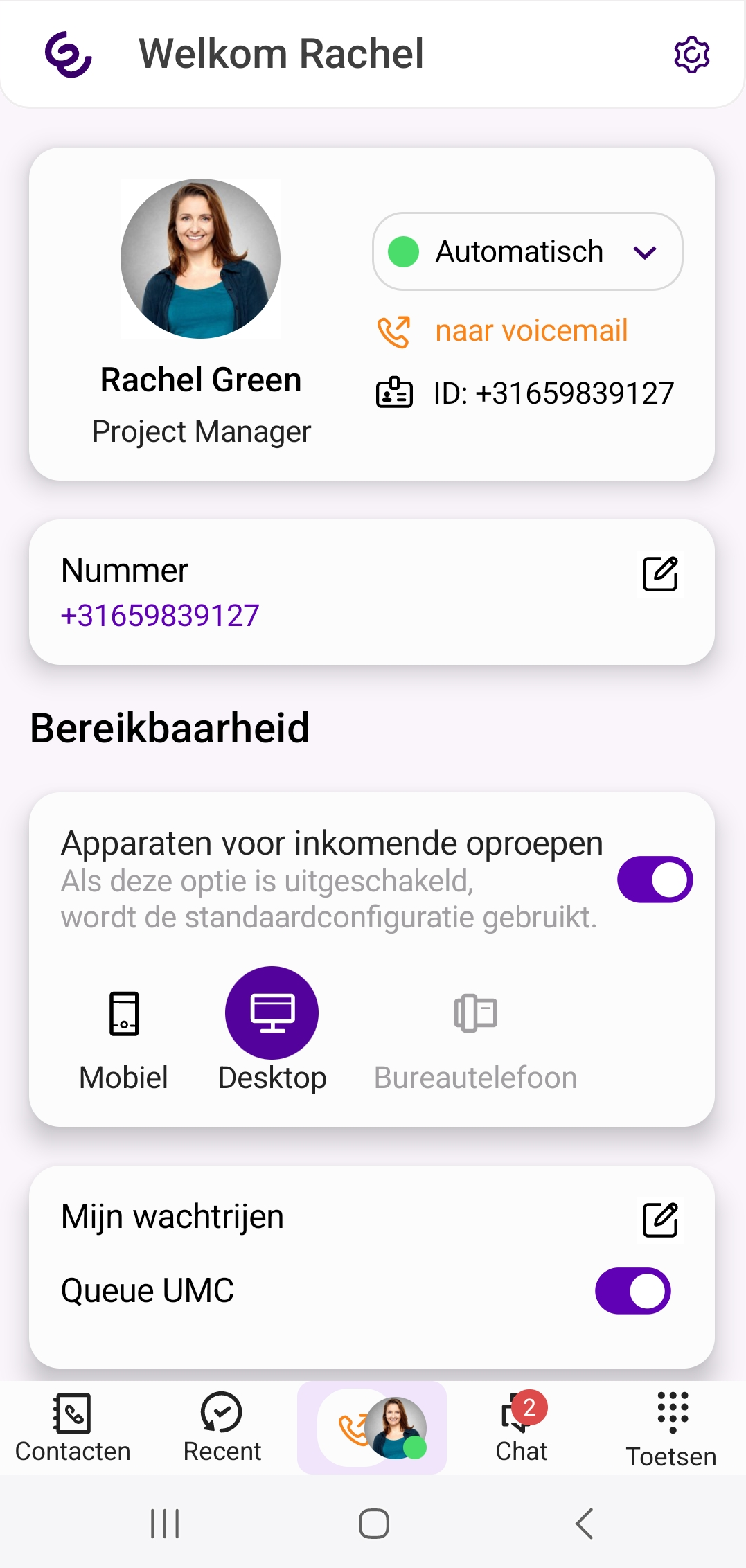Open the Toetsen keypad tab
The height and width of the screenshot is (1568, 746).
(x=671, y=1429)
